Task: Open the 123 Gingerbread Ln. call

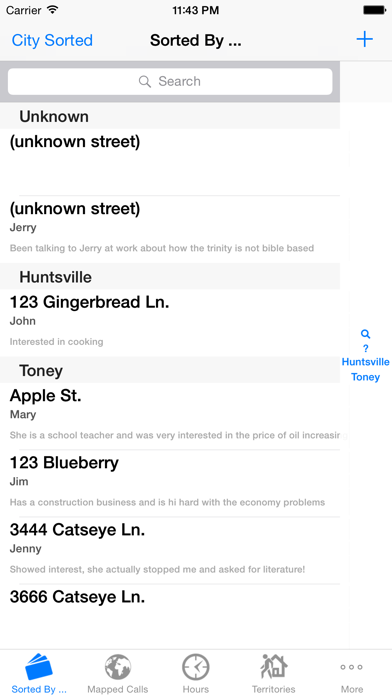Action: [170, 323]
